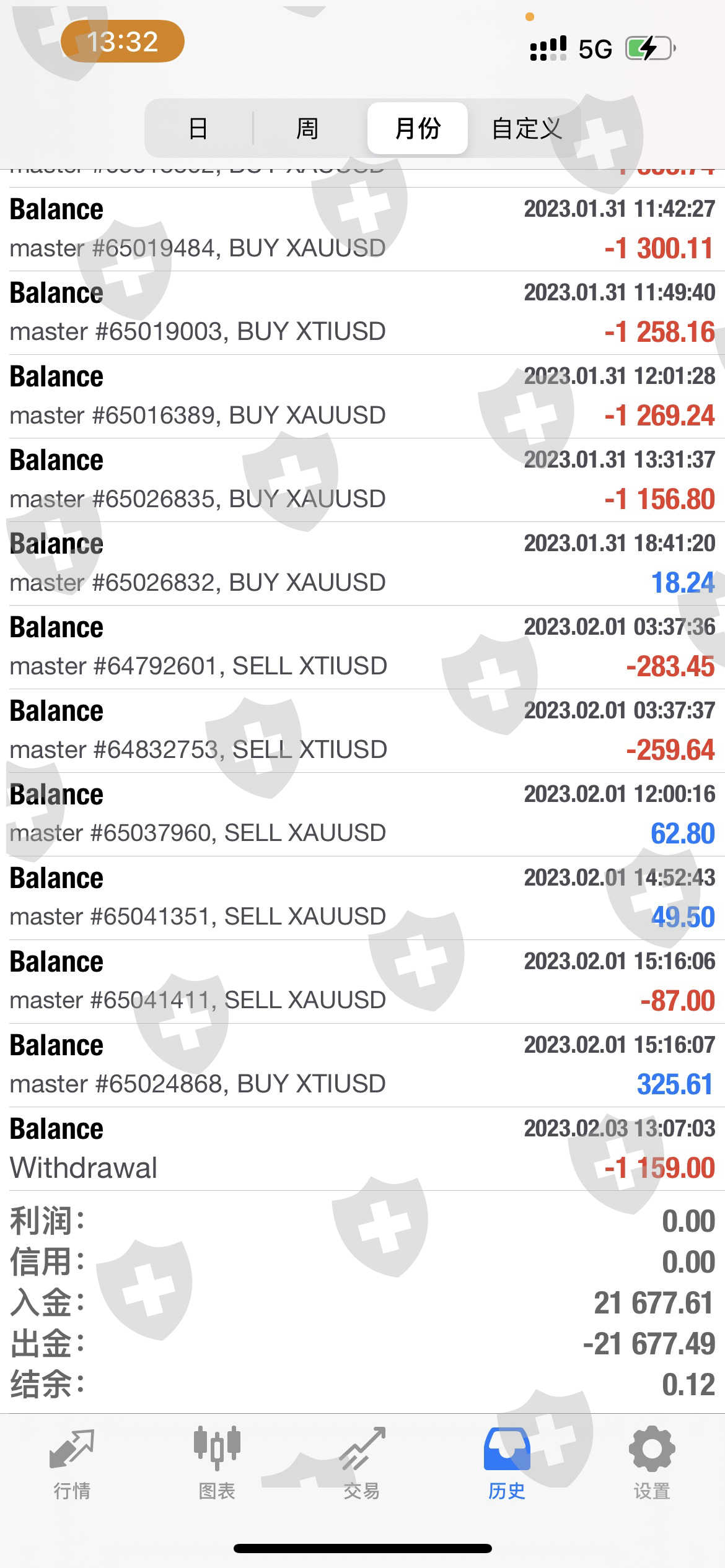725x1568 pixels.
Task: Switch to the 交易 trade tab
Action: [362, 1464]
